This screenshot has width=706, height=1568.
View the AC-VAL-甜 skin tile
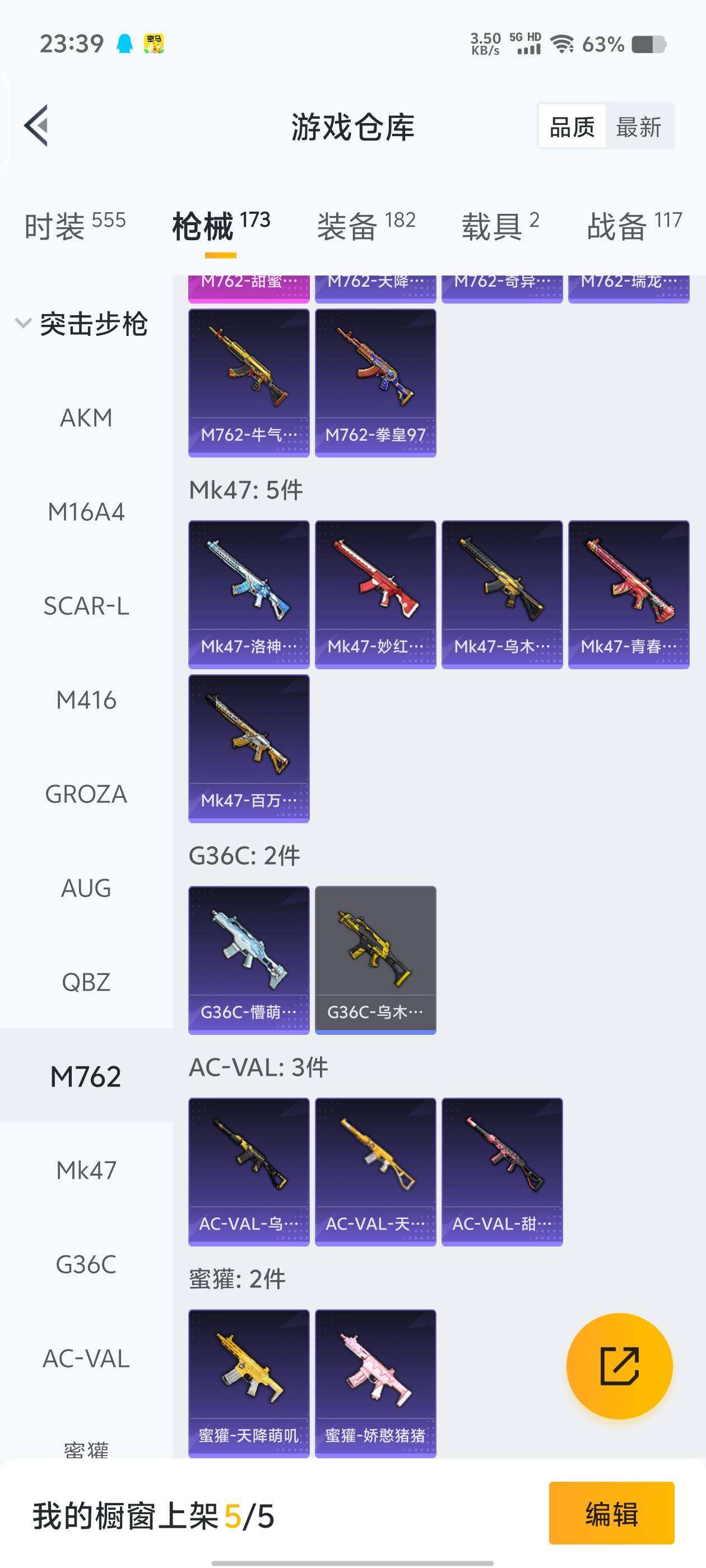pos(502,1171)
